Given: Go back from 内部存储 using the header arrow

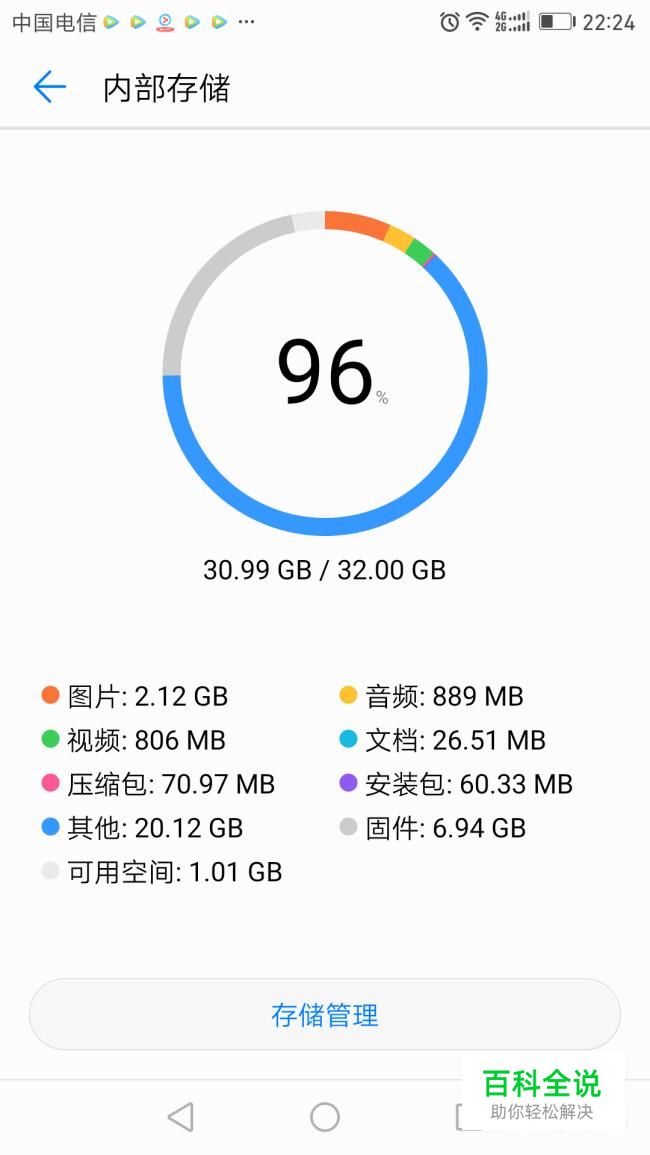Looking at the screenshot, I should point(49,88).
